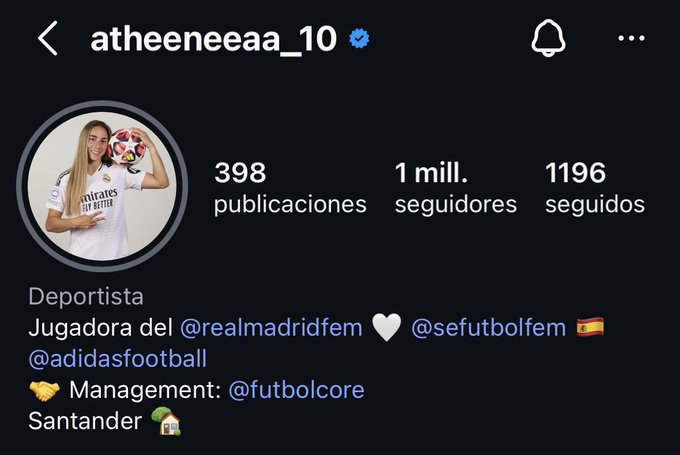680x455 pixels.
Task: Go back using the arrow
Action: coord(47,39)
